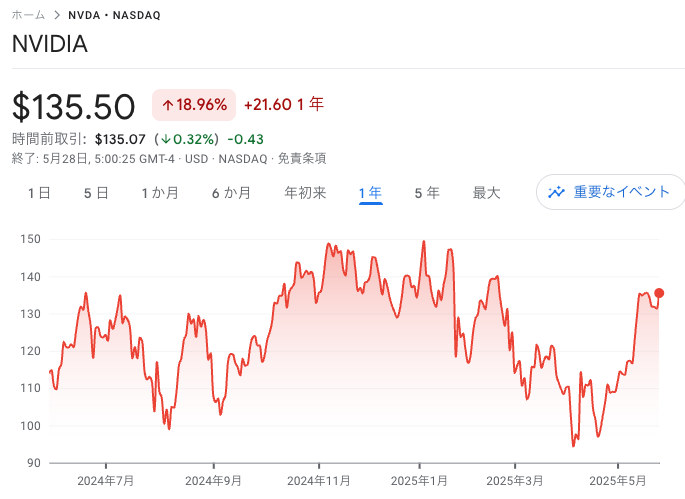Switch to 6か月 range
The width and height of the screenshot is (685, 499).
click(231, 193)
